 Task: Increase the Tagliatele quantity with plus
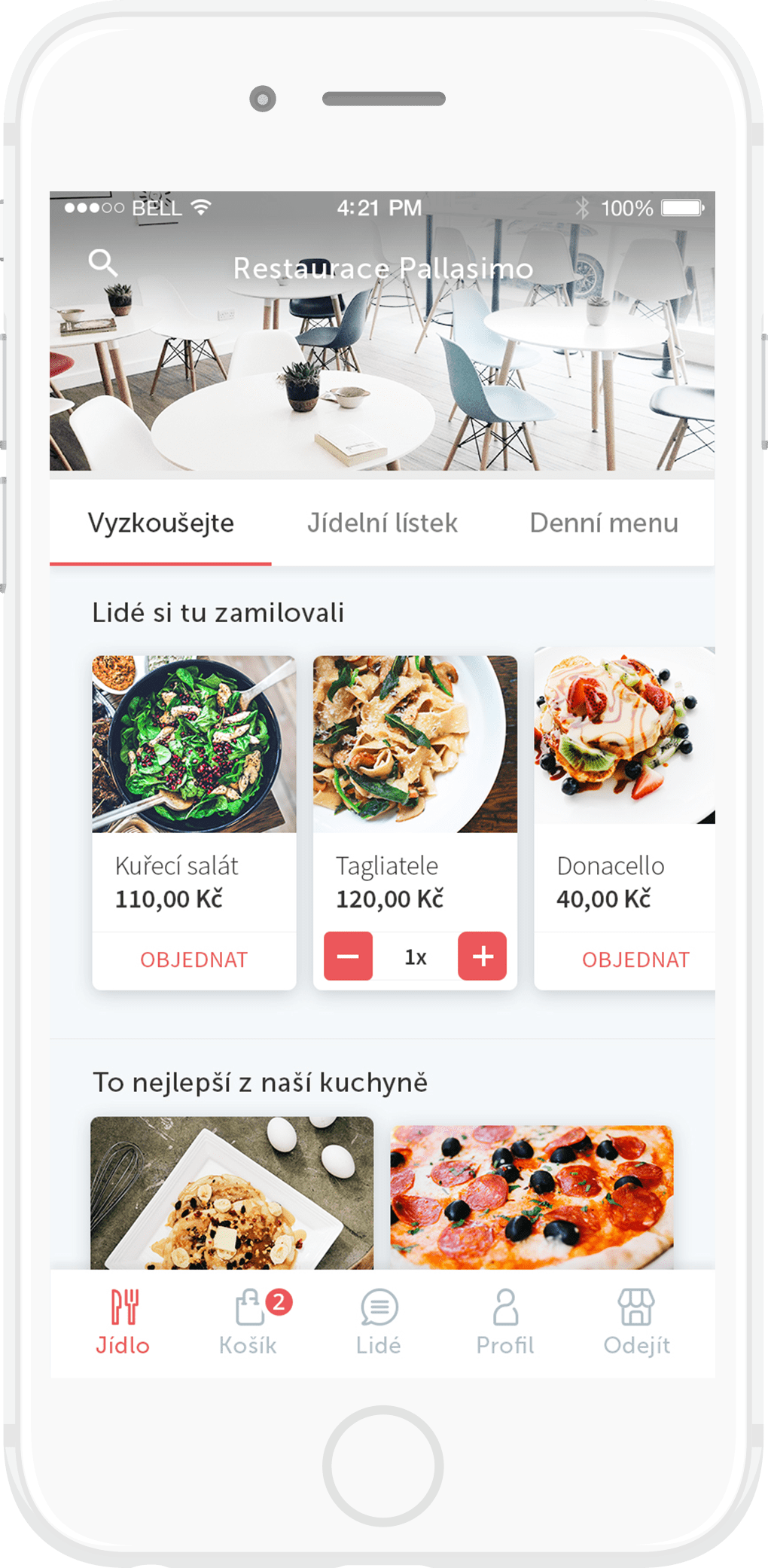[483, 956]
